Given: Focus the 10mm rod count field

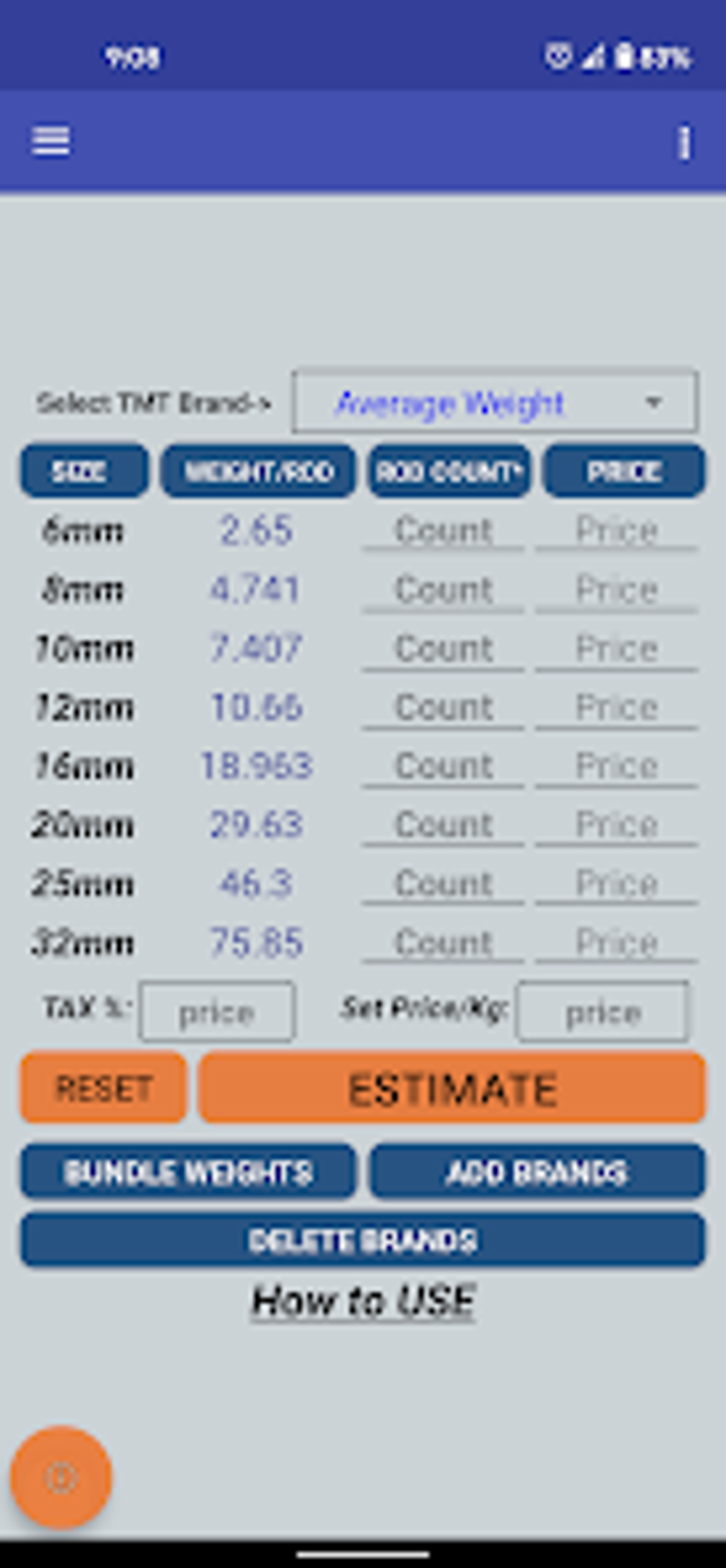Looking at the screenshot, I should (x=443, y=649).
